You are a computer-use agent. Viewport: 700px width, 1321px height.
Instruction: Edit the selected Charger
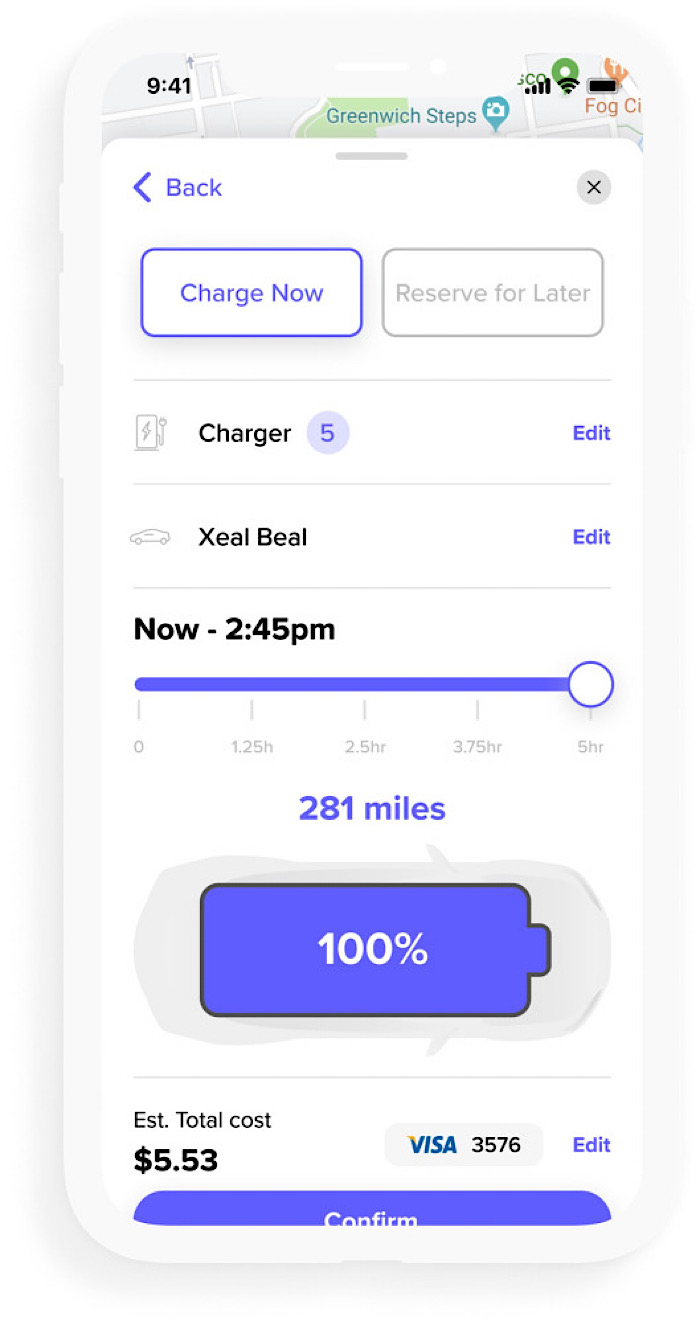pos(591,433)
